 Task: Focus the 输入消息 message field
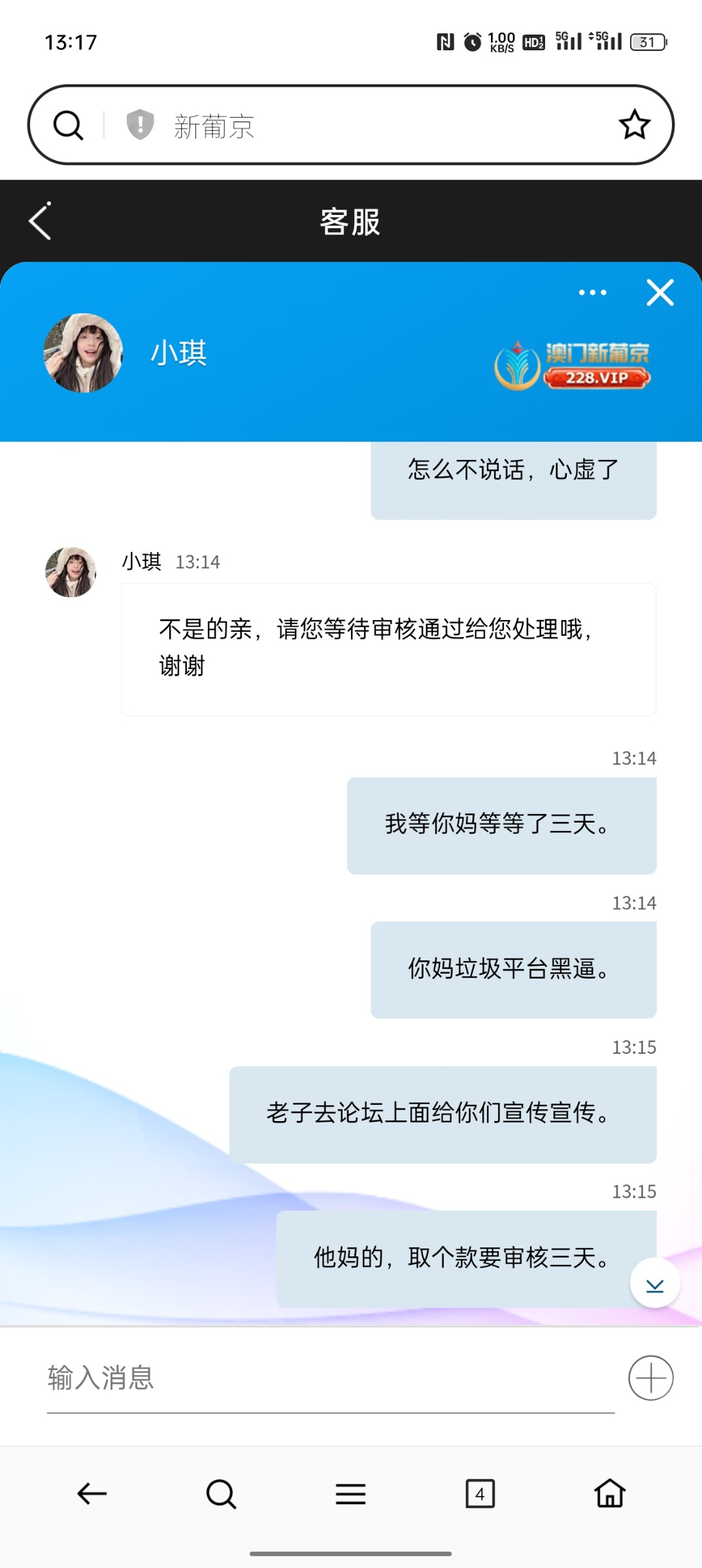click(330, 1378)
